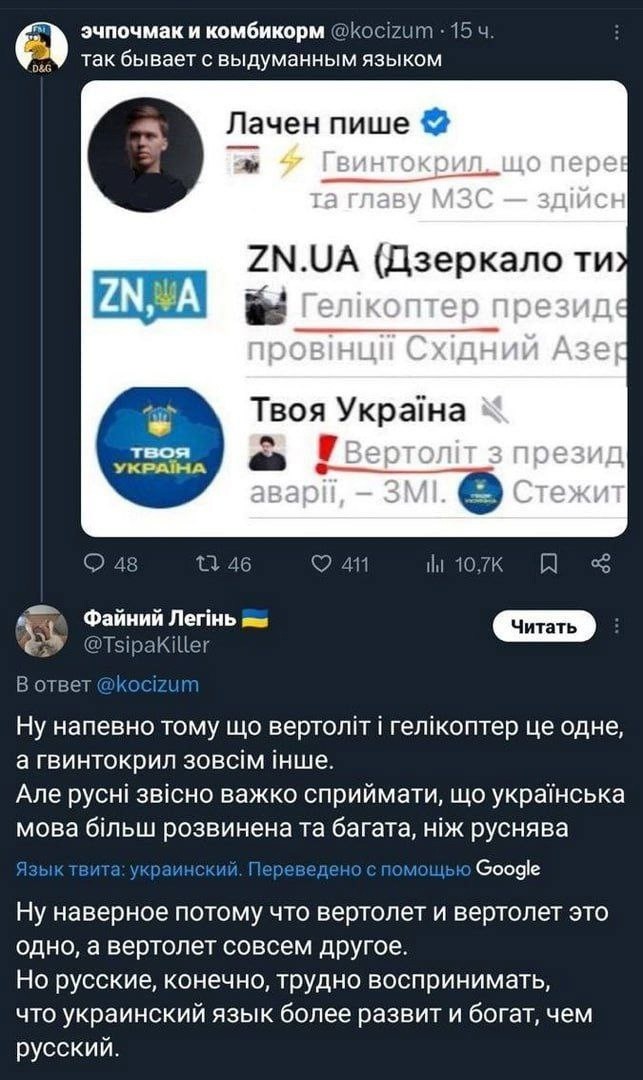Like the tweet with 411 likes

[x=340, y=565]
